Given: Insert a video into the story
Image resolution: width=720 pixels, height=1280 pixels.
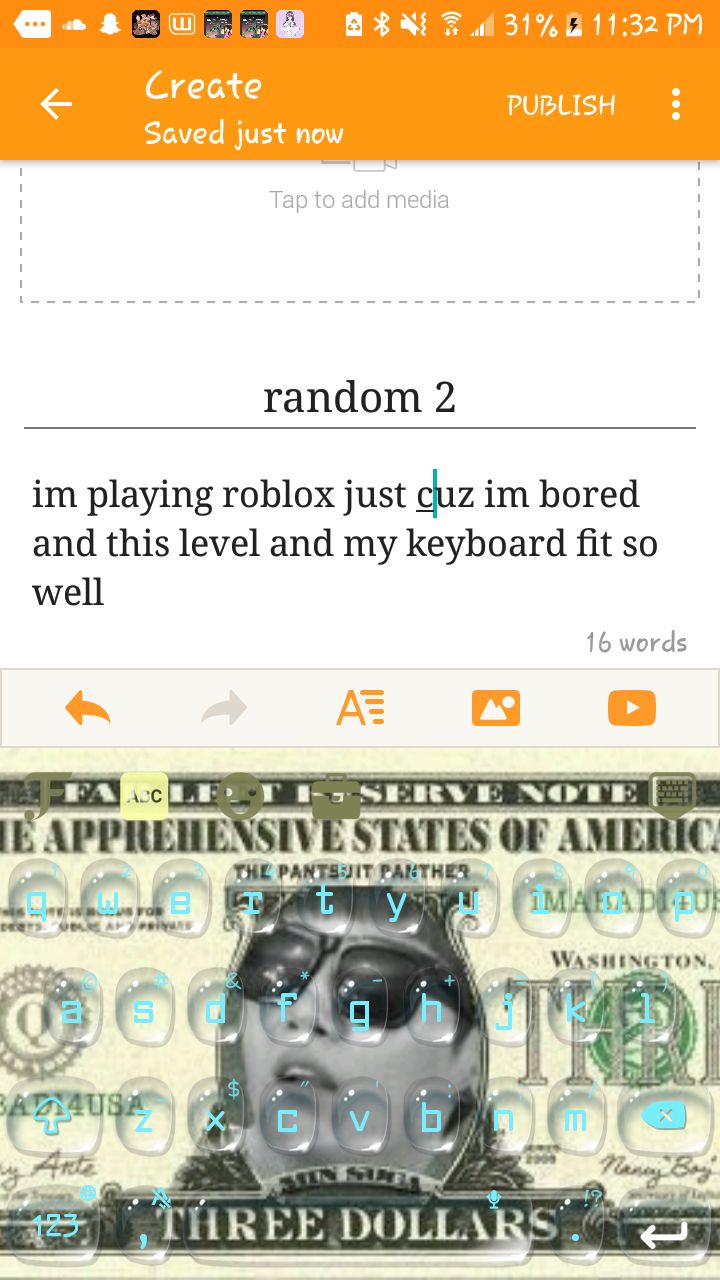Looking at the screenshot, I should pos(631,709).
